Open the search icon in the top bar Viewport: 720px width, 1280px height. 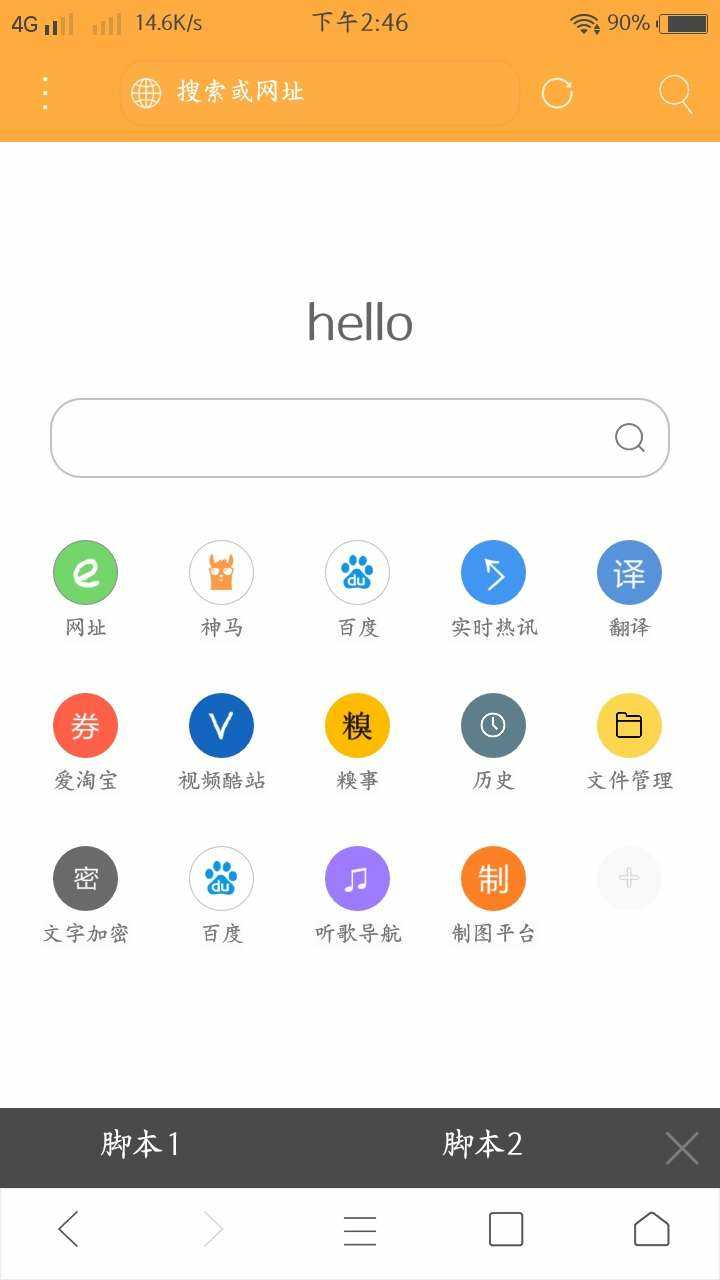[x=676, y=94]
